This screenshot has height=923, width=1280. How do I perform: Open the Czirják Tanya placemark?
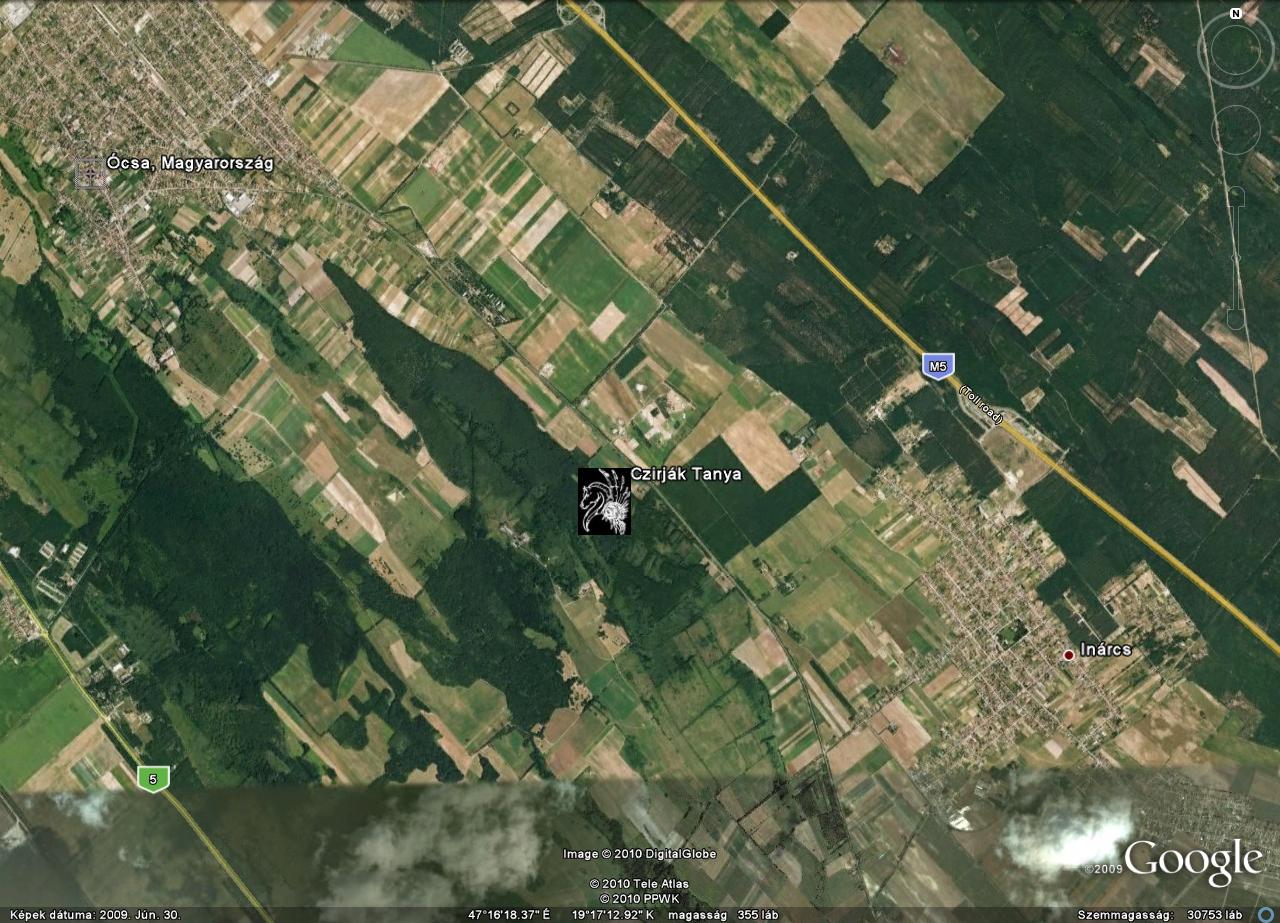click(x=604, y=501)
